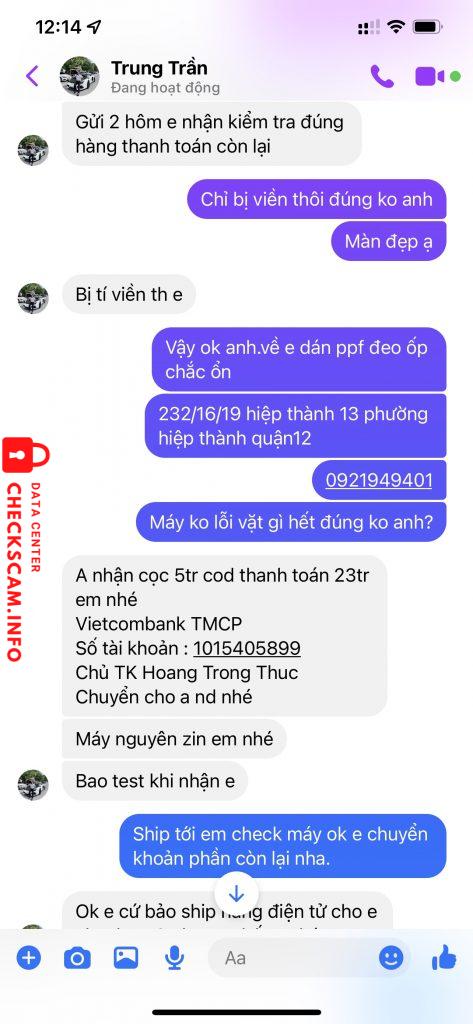Send a thumbs-up like
Image resolution: width=473 pixels, height=1024 pixels.
click(444, 957)
